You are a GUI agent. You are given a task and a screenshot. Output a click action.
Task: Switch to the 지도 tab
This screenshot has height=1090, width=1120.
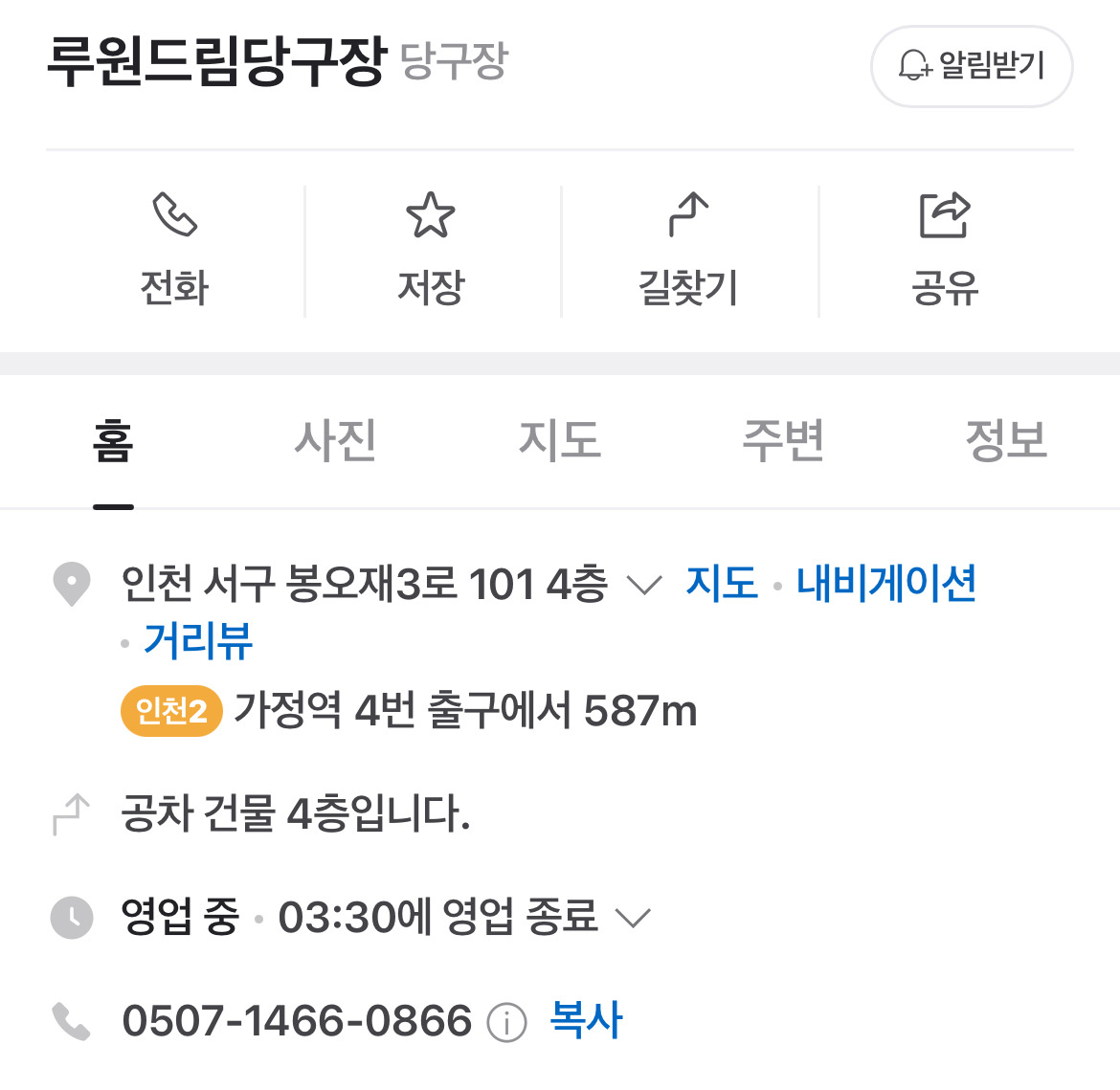(x=560, y=441)
